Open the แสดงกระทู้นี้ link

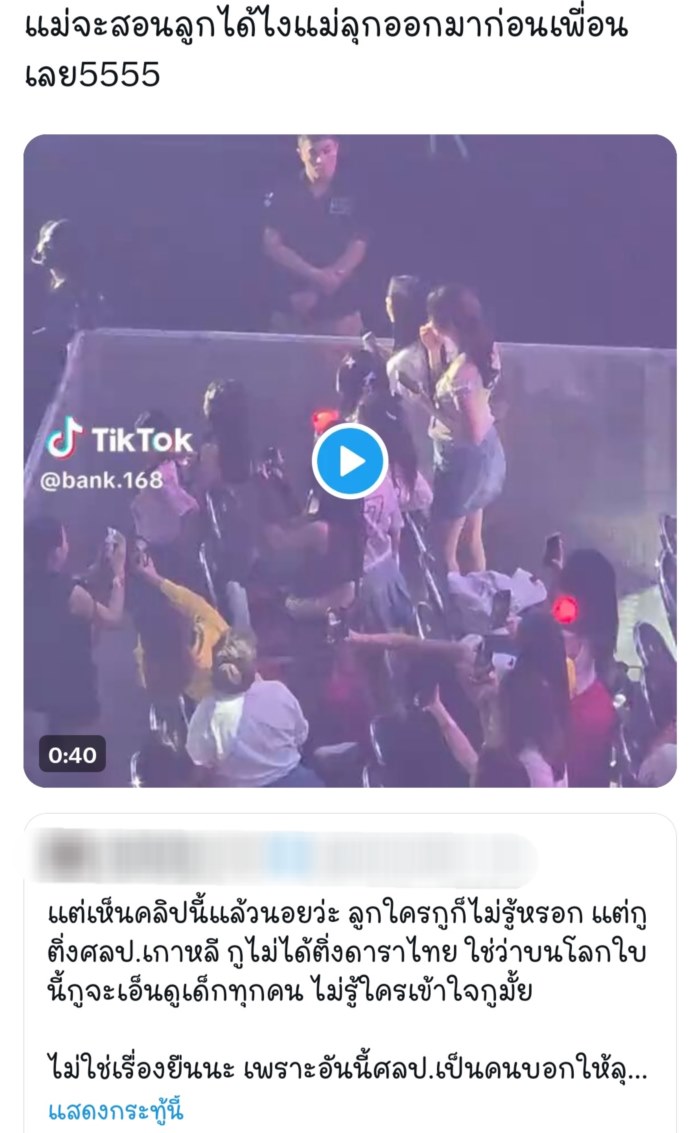[116, 1110]
